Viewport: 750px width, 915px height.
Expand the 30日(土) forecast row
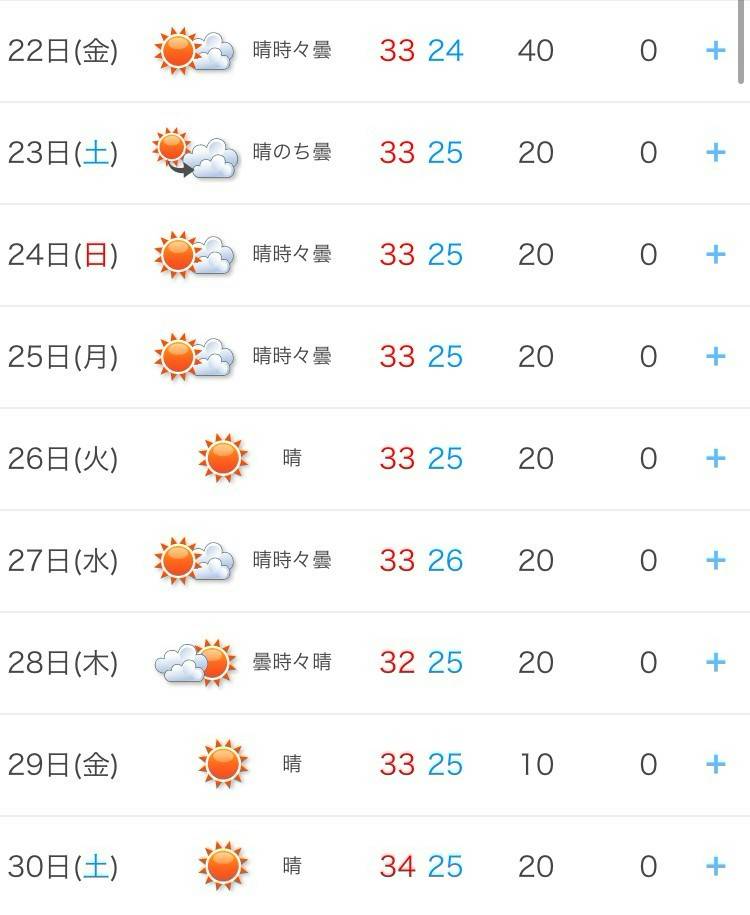click(x=715, y=866)
